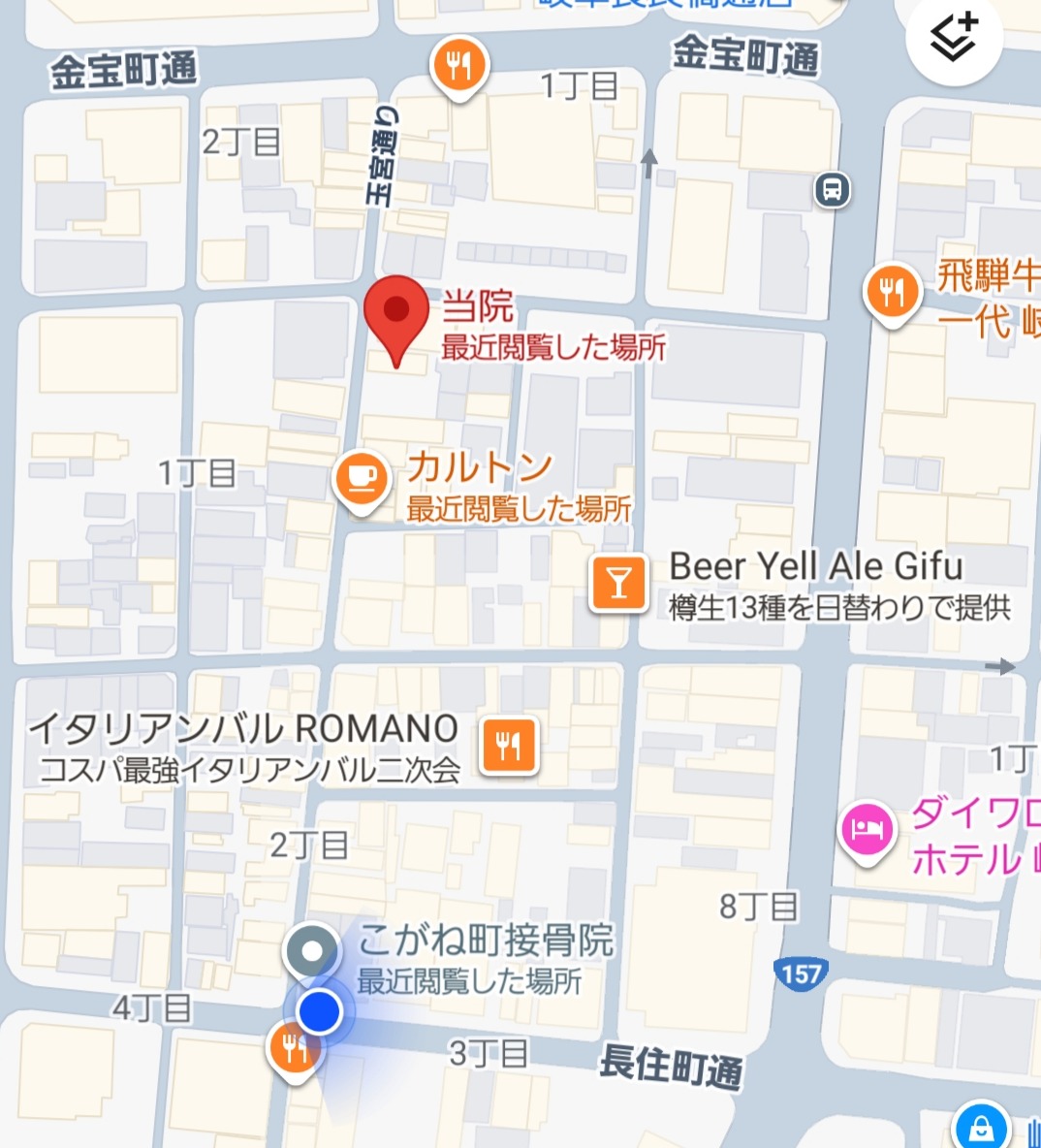1041x1148 pixels.
Task: Select the bus stop icon
Action: pos(832,190)
